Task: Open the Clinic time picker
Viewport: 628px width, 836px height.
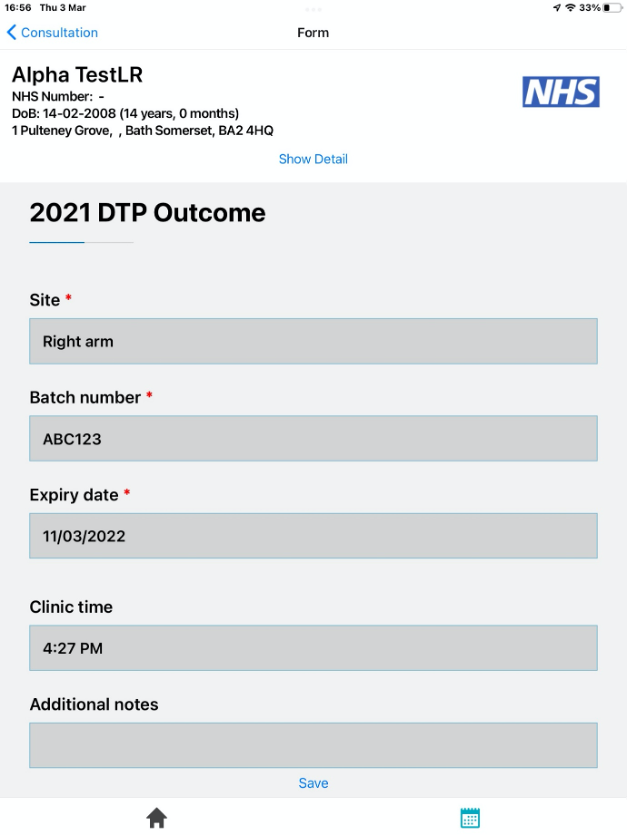Action: click(x=313, y=648)
